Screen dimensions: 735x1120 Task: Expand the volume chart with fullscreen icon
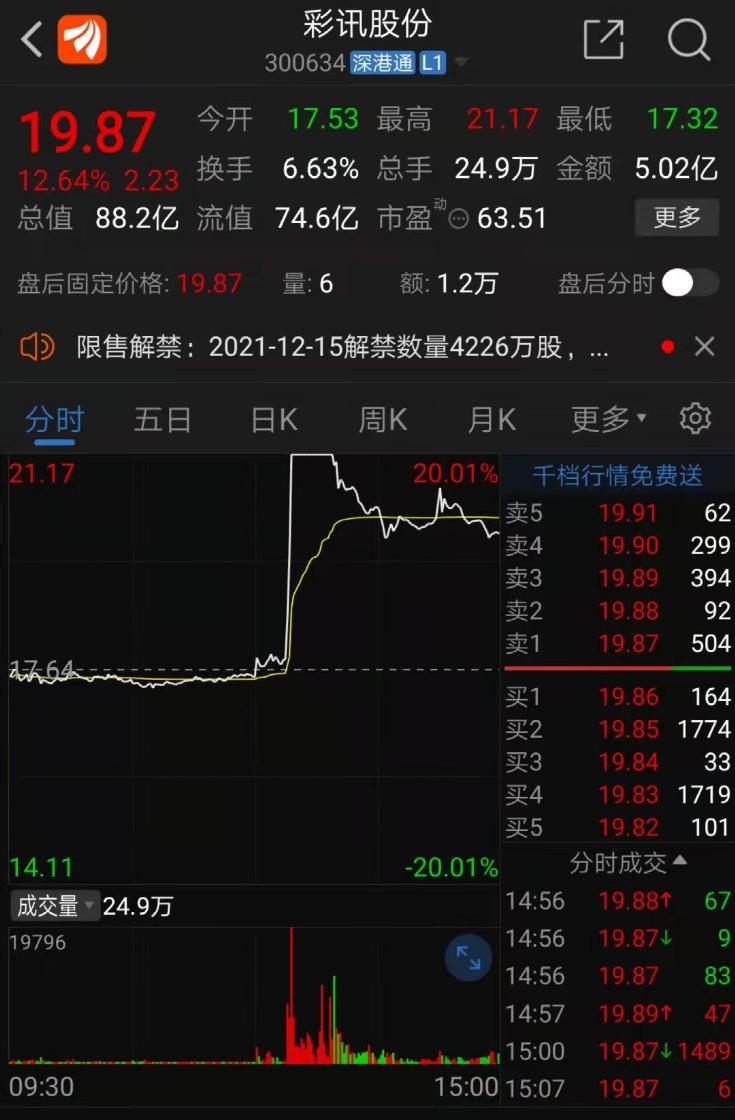click(x=467, y=957)
